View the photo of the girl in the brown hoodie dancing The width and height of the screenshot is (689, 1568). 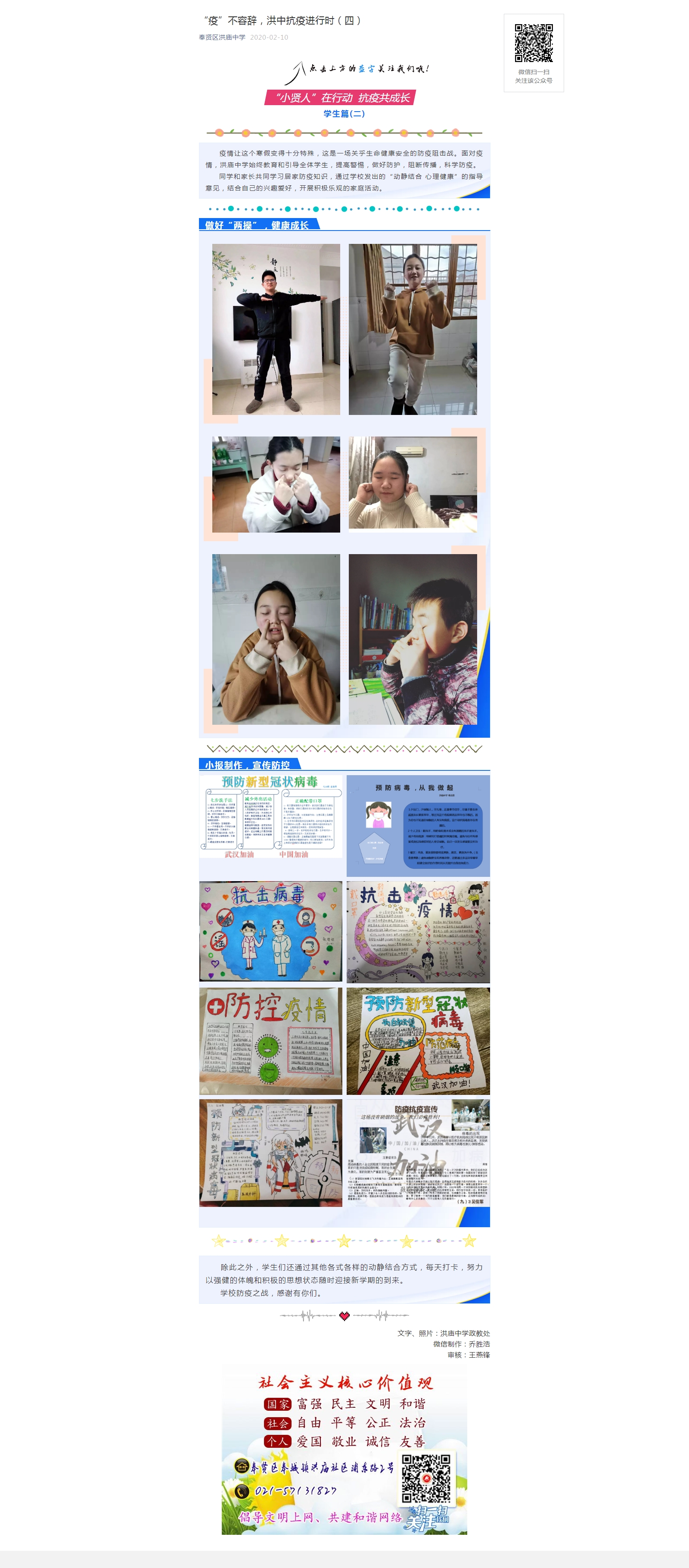pos(412,329)
